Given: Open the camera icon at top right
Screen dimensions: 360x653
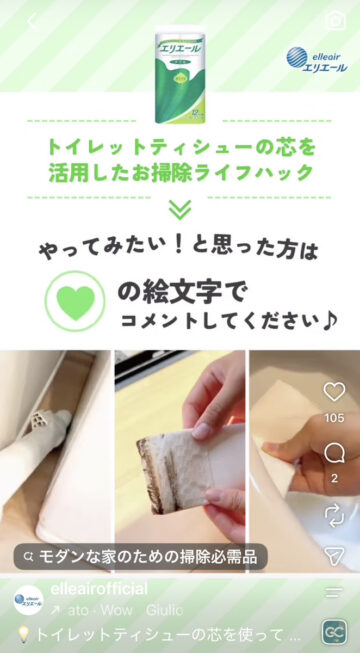Looking at the screenshot, I should [x=335, y=20].
